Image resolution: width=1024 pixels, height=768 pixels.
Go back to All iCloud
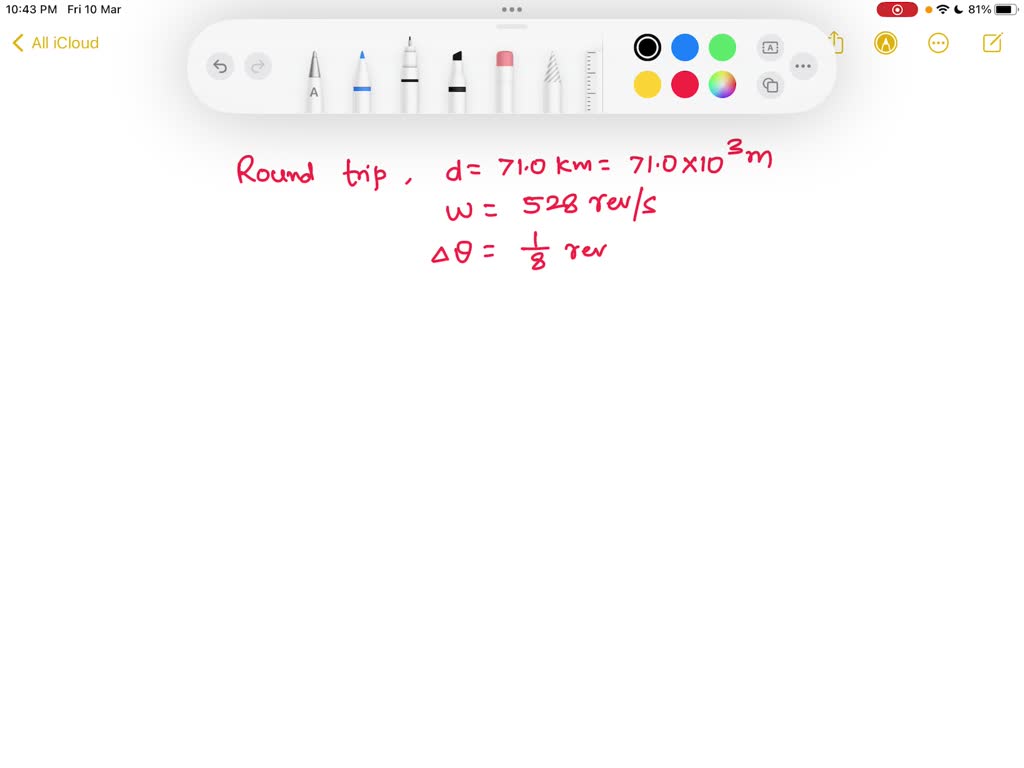(56, 43)
